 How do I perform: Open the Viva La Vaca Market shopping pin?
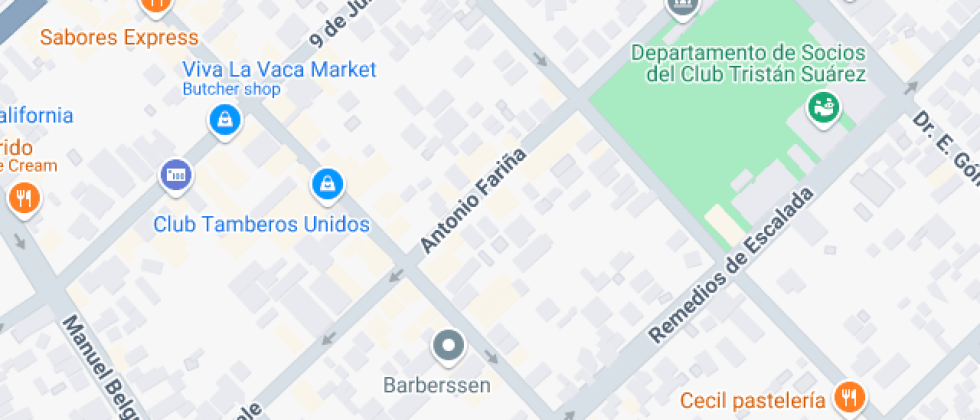(225, 120)
